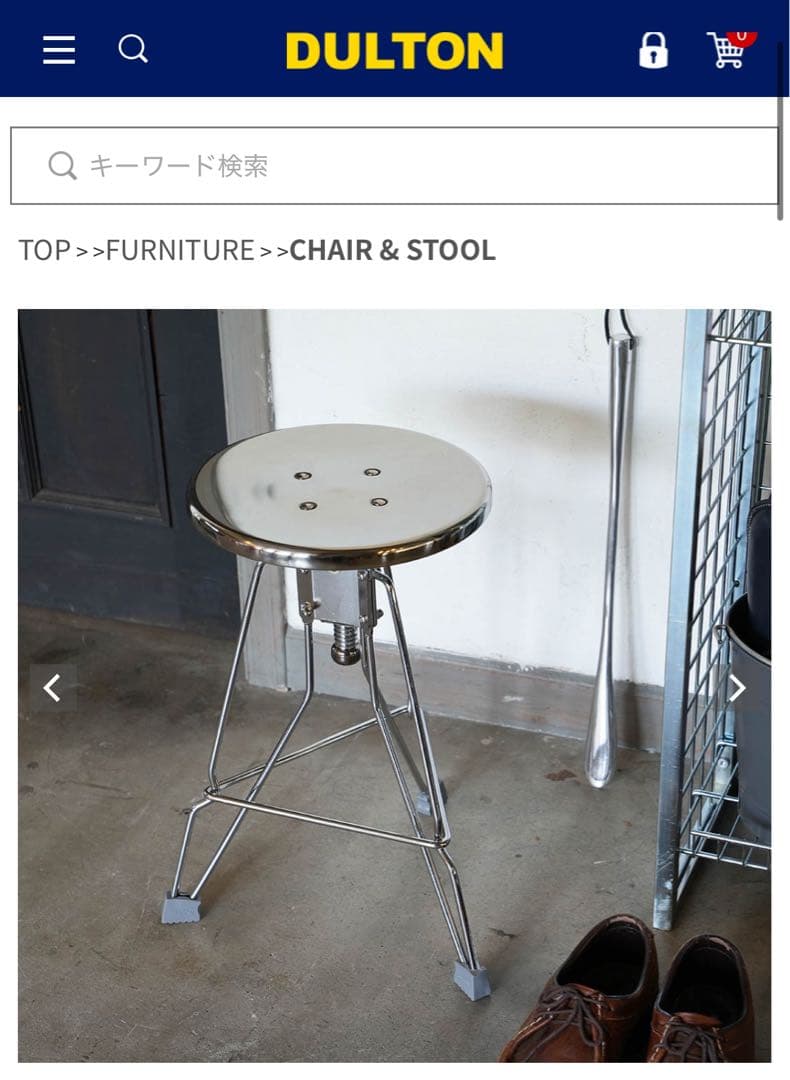790x1080 pixels.
Task: Open FURNITURE breadcrumb category
Action: click(180, 250)
